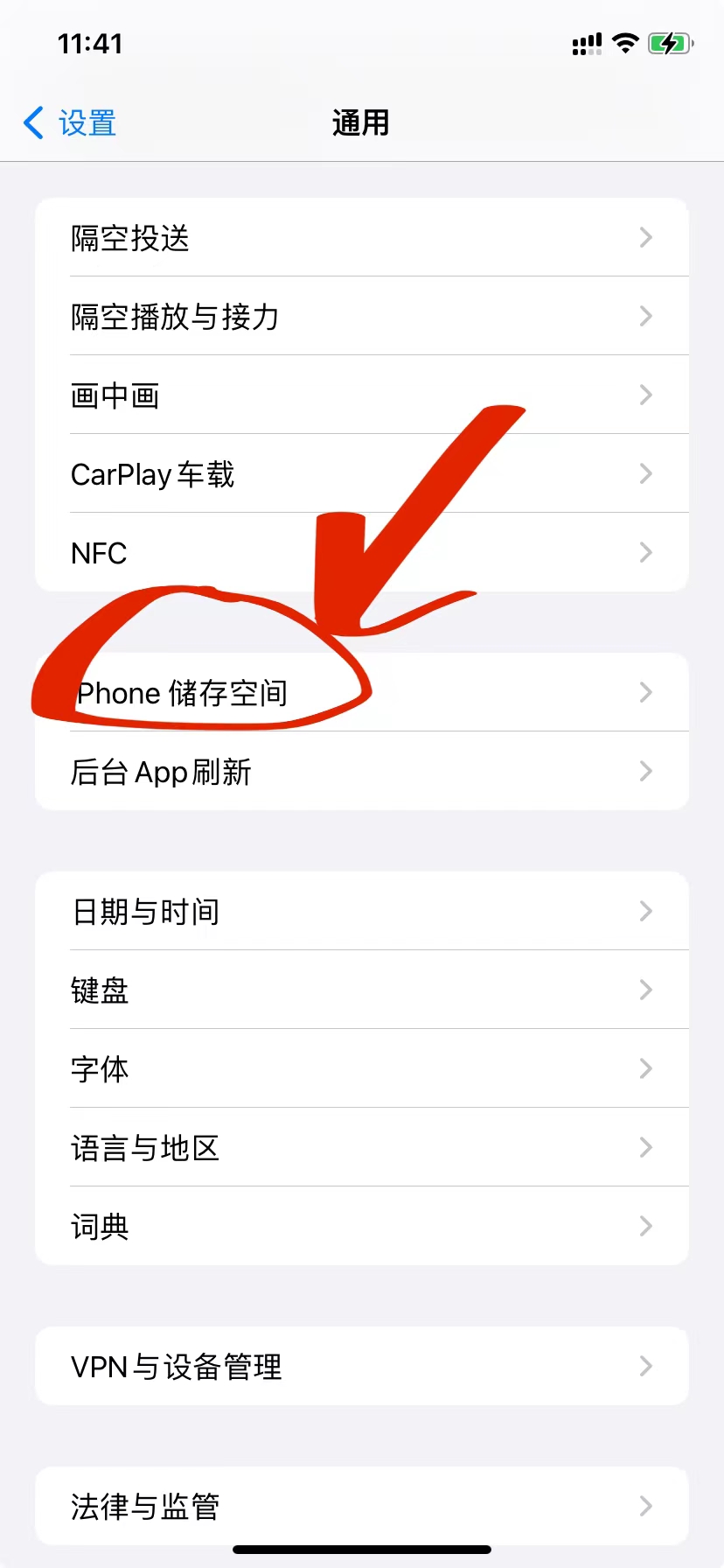Open 法律与监管
The image size is (724, 1568).
tap(362, 1506)
